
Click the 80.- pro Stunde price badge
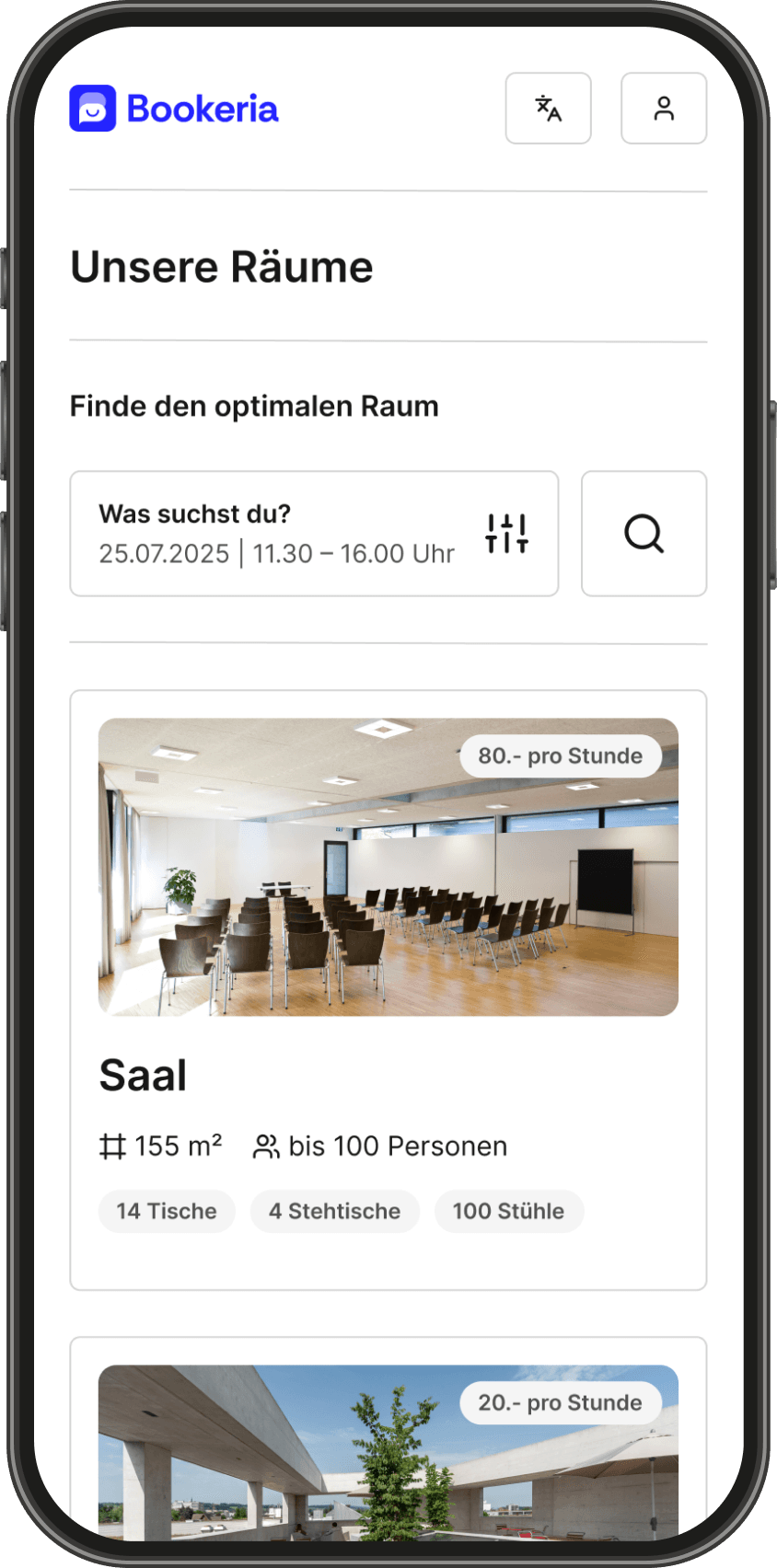pos(560,755)
